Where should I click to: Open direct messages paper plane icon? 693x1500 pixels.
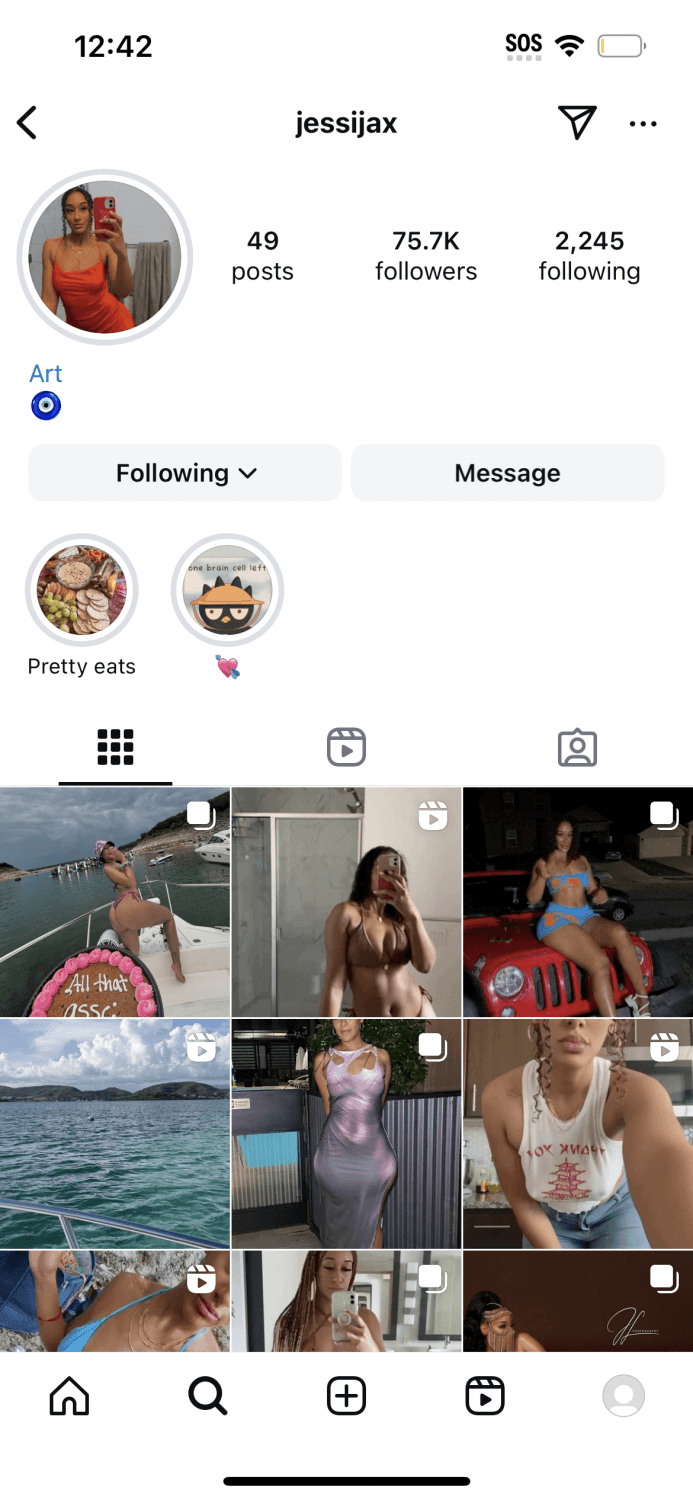point(577,123)
